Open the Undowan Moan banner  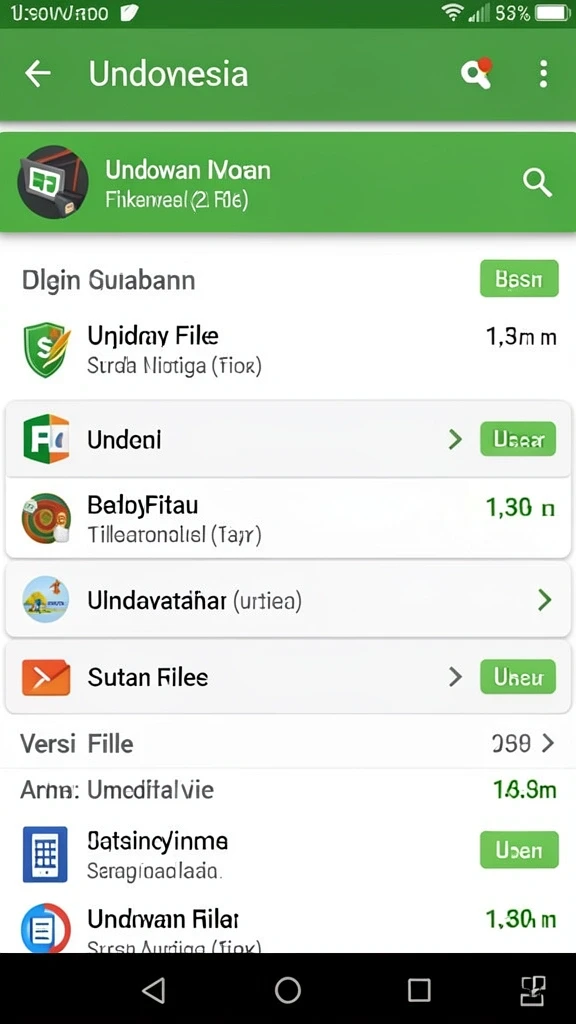288,182
